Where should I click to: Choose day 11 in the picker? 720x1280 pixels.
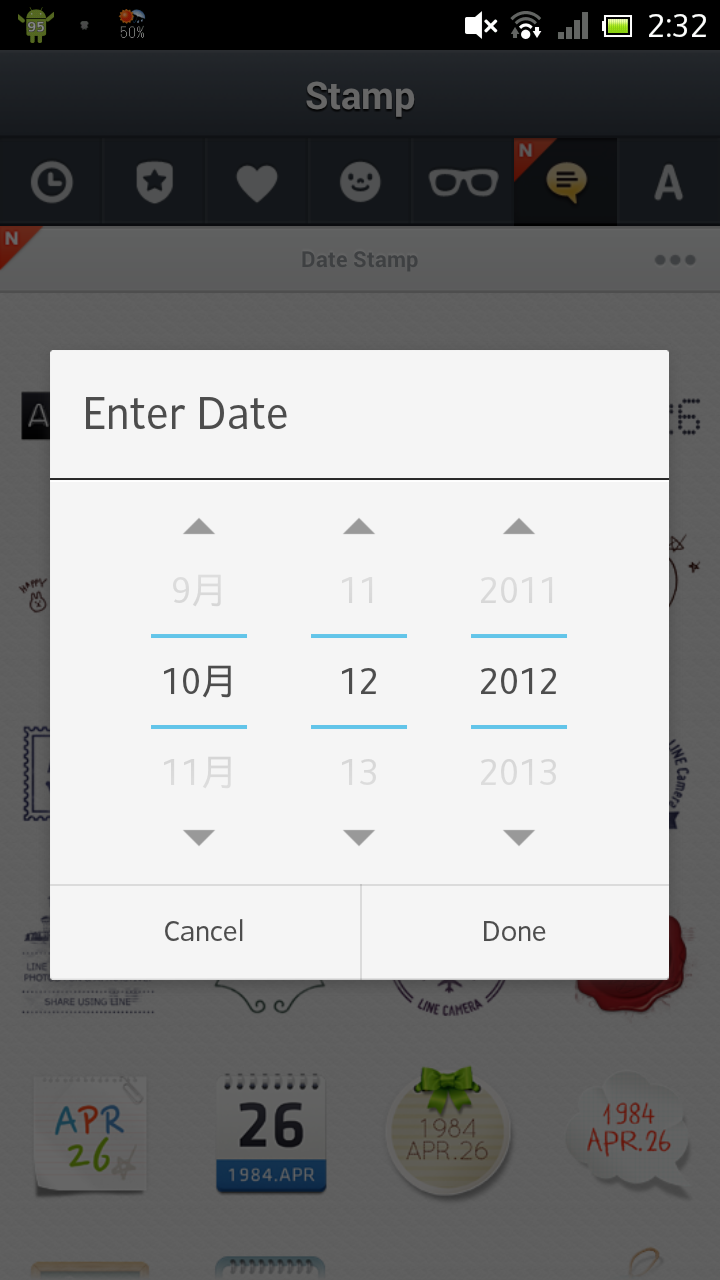coord(359,591)
